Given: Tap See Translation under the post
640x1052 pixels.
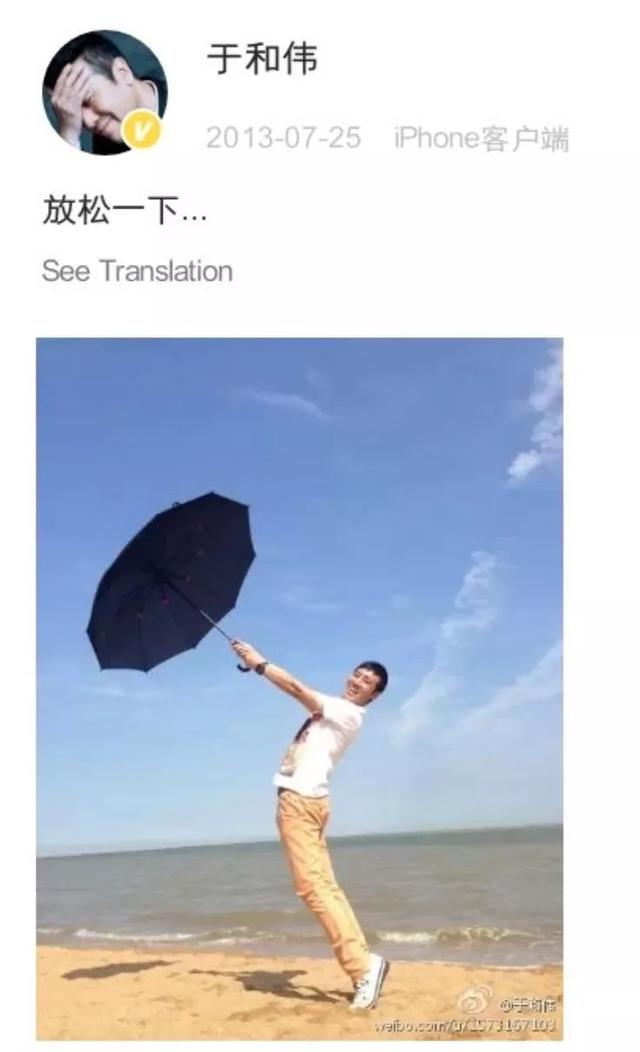Looking at the screenshot, I should point(137,271).
